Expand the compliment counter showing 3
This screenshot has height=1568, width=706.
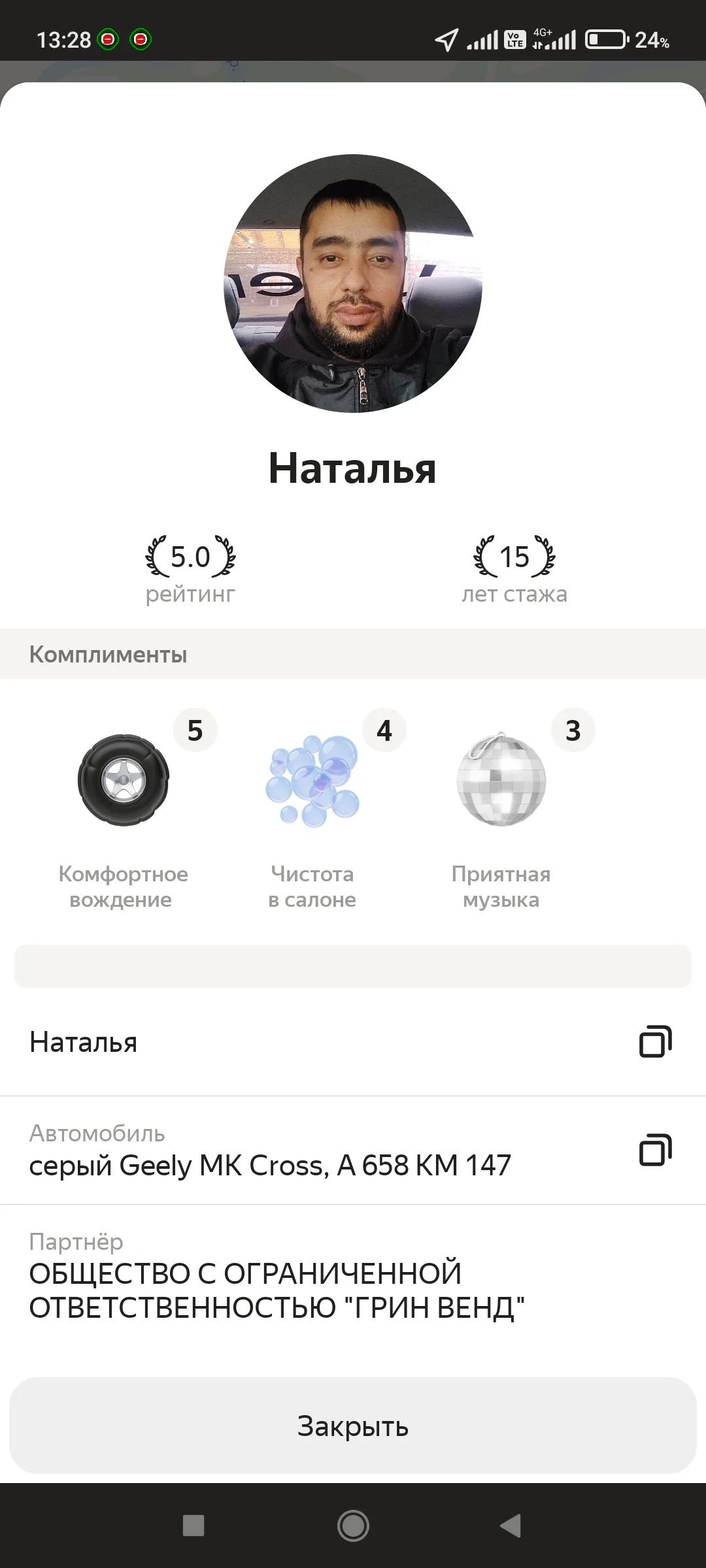[571, 730]
